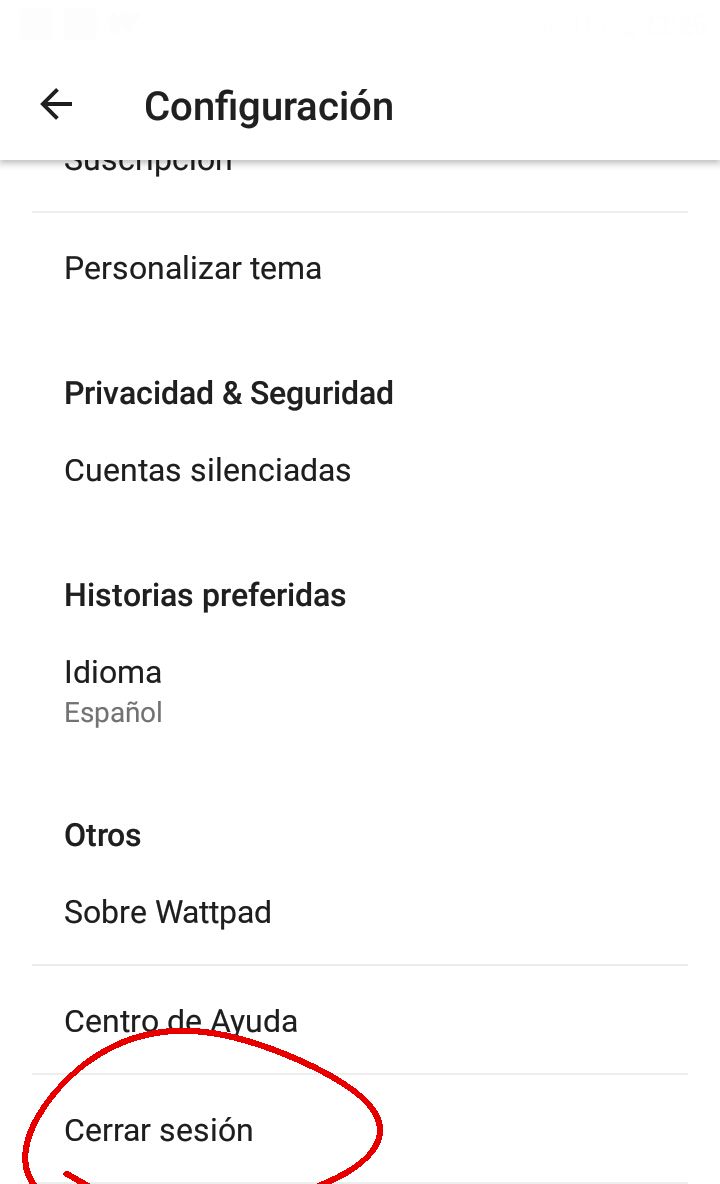Change the Idioma setting
Screen dimensions: 720x1184
[x=360, y=691]
